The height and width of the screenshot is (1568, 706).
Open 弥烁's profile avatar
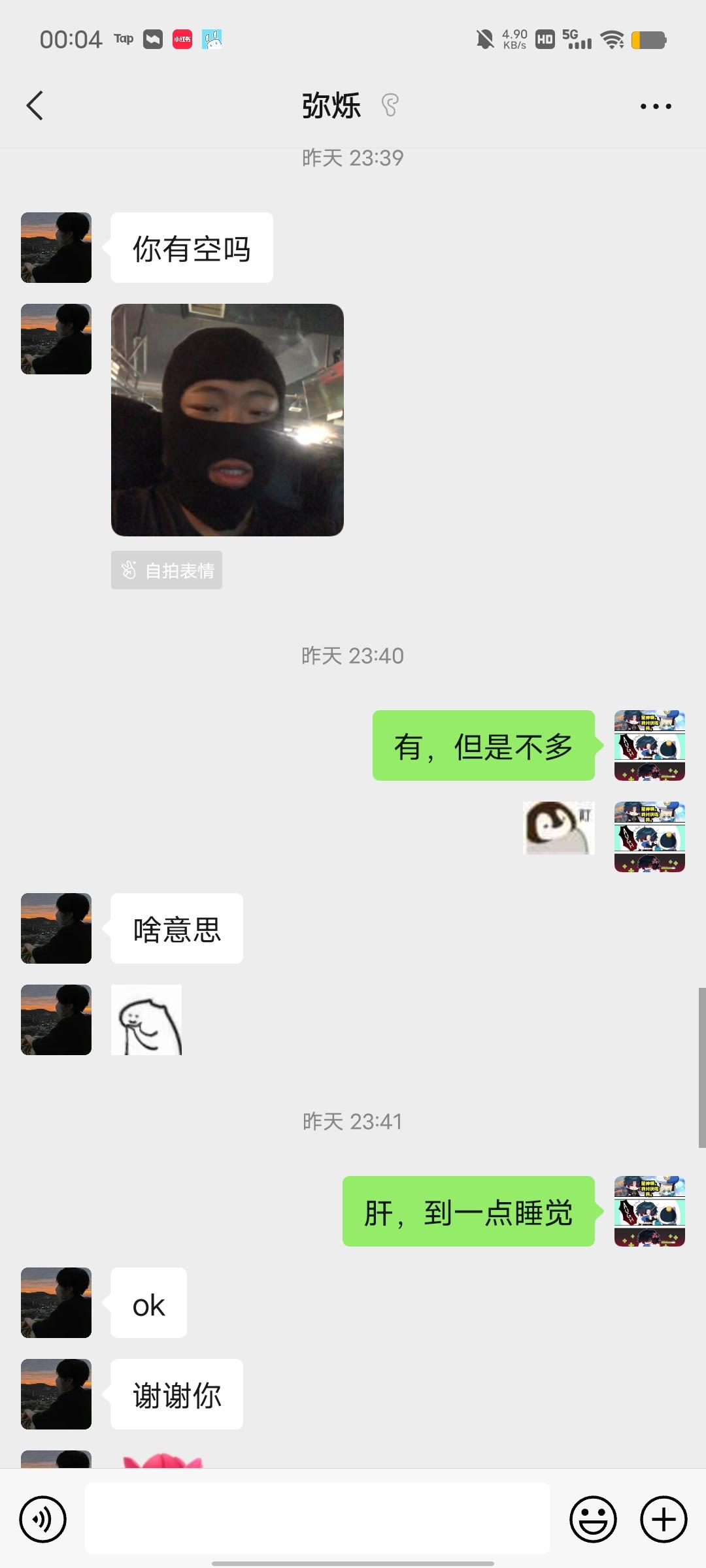pos(56,246)
